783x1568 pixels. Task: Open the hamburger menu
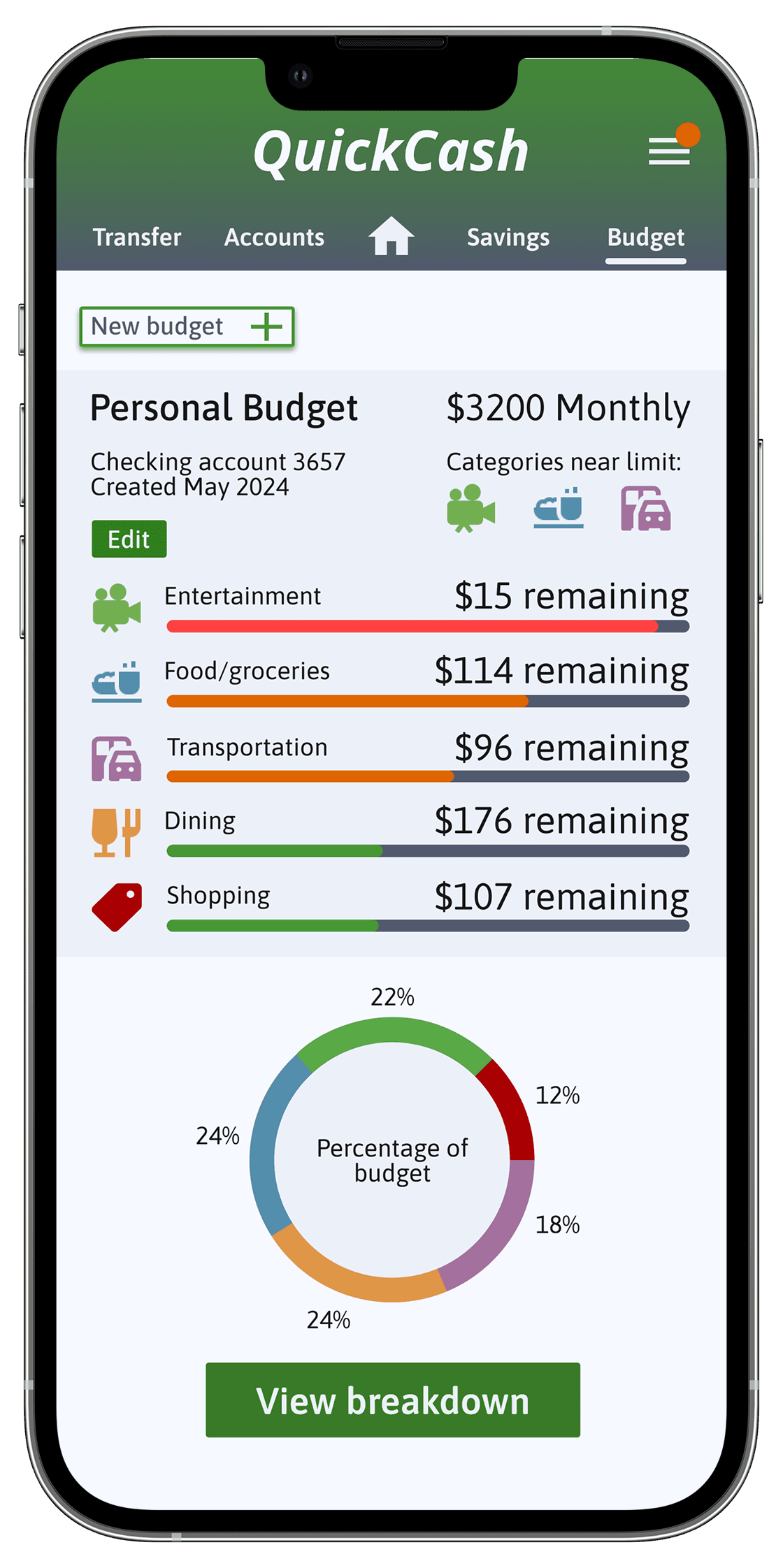pos(669,151)
